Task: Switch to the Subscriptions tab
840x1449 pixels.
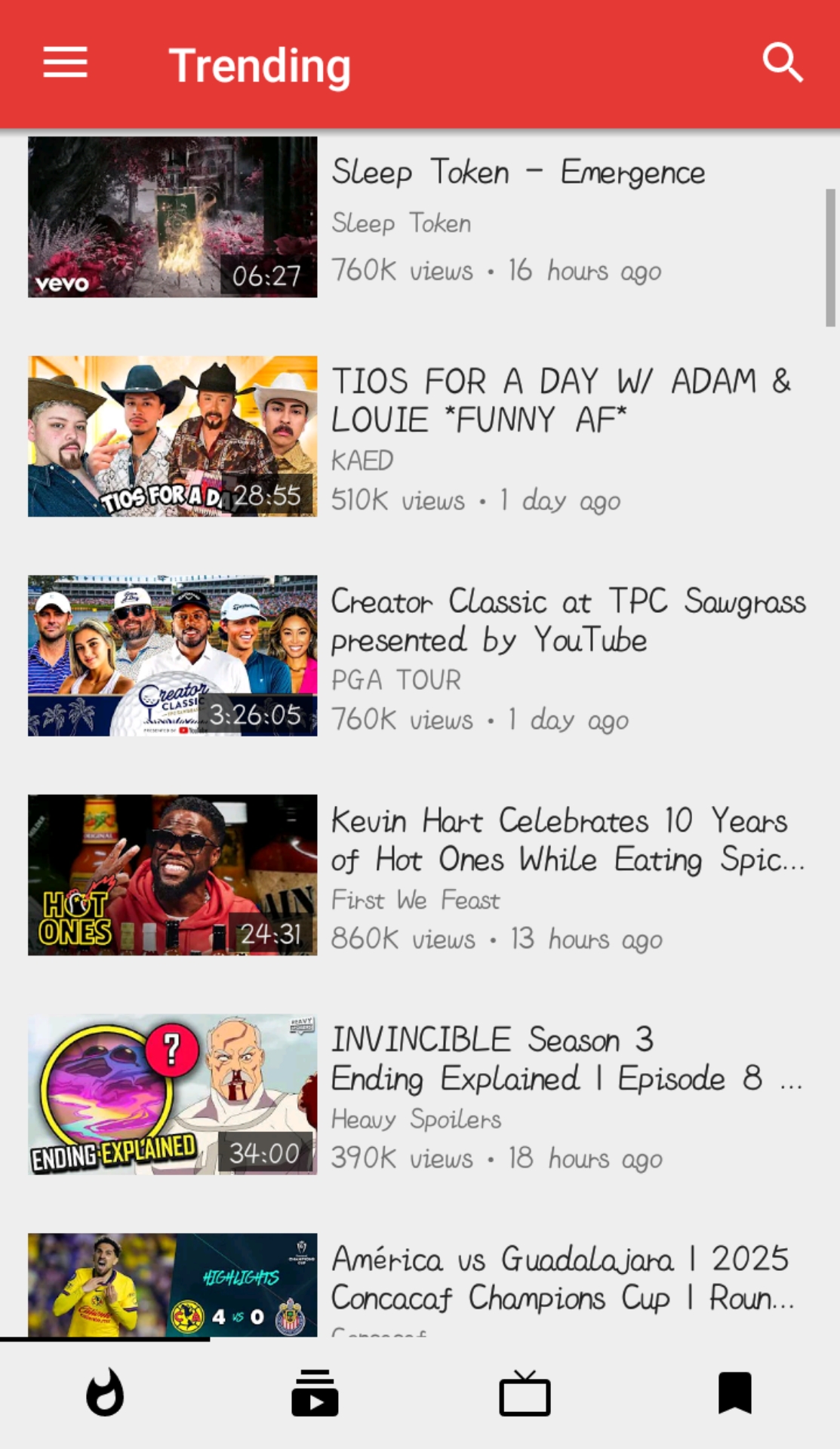Action: [315, 1392]
